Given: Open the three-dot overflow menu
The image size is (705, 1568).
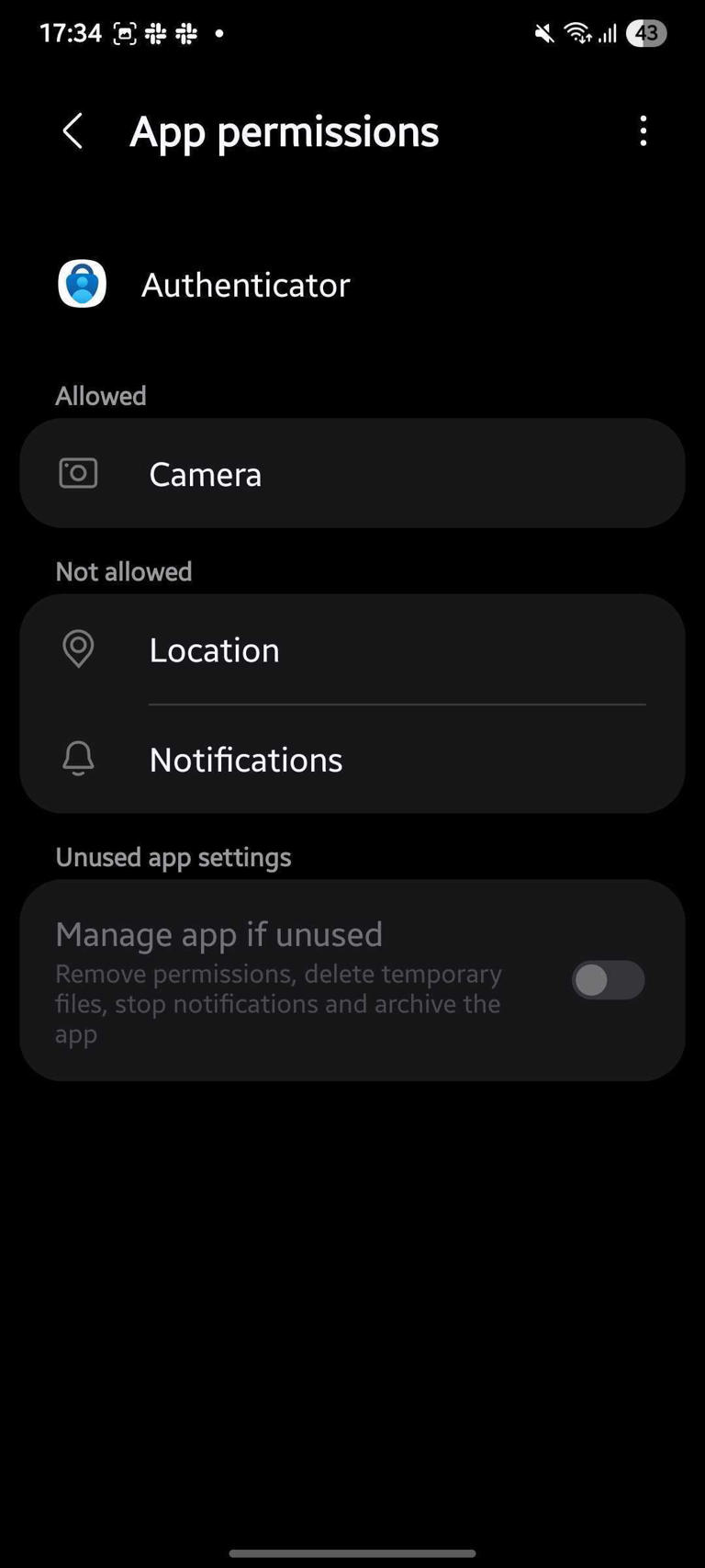Looking at the screenshot, I should [x=643, y=131].
